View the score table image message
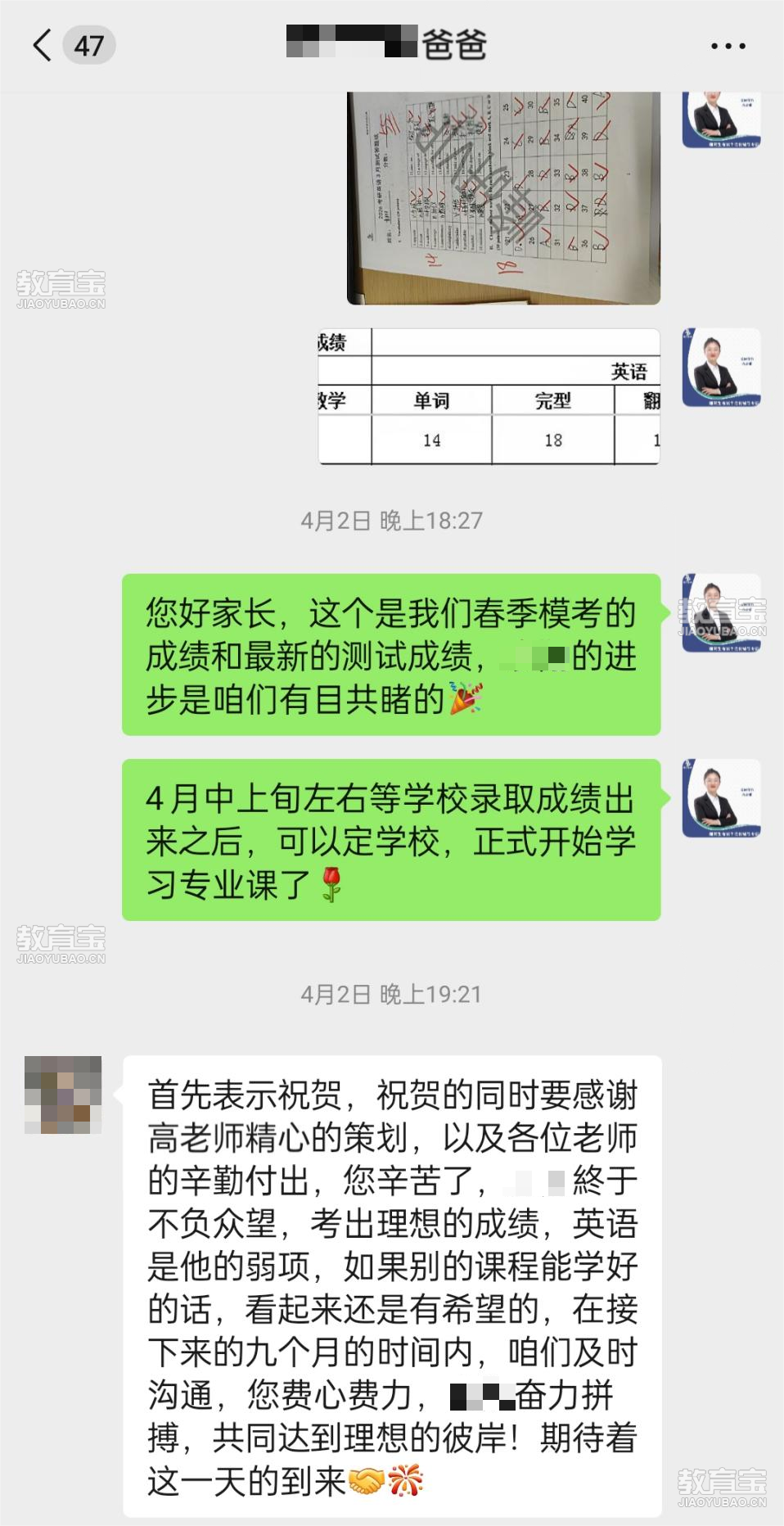The height and width of the screenshot is (1526, 784). (489, 397)
